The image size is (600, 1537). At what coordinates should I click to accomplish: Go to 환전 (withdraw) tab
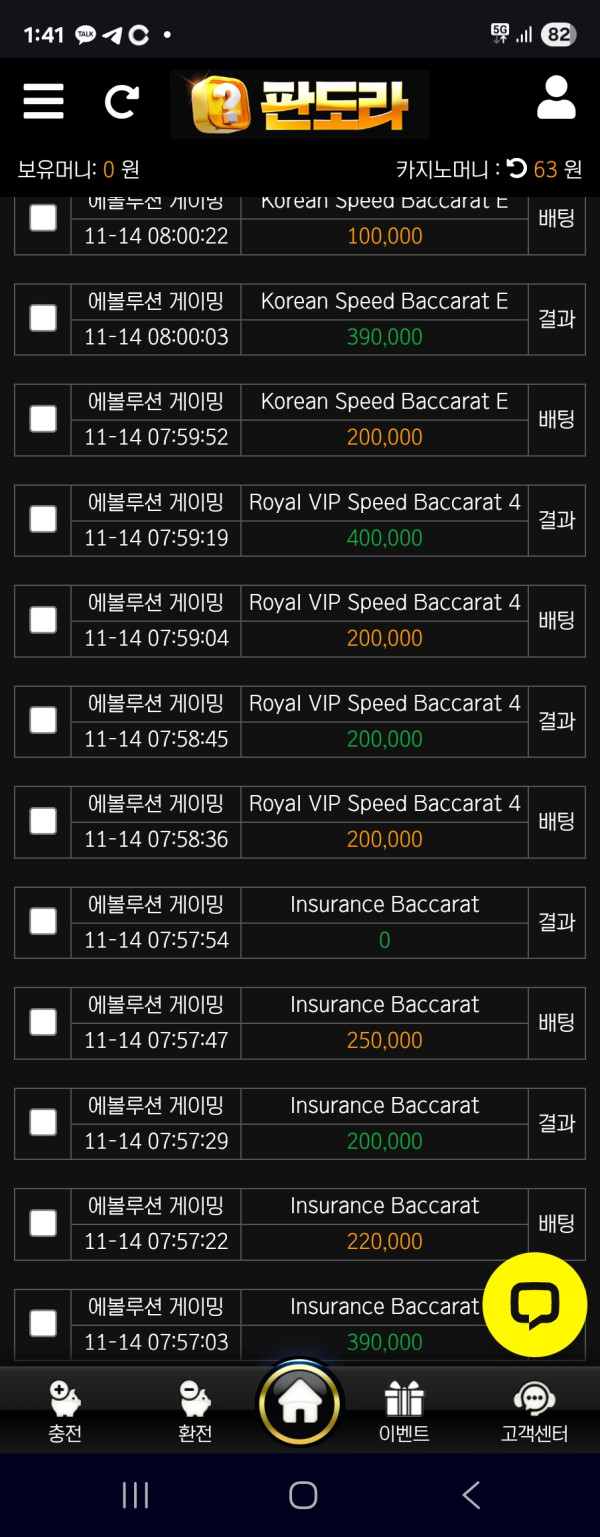tap(195, 1411)
